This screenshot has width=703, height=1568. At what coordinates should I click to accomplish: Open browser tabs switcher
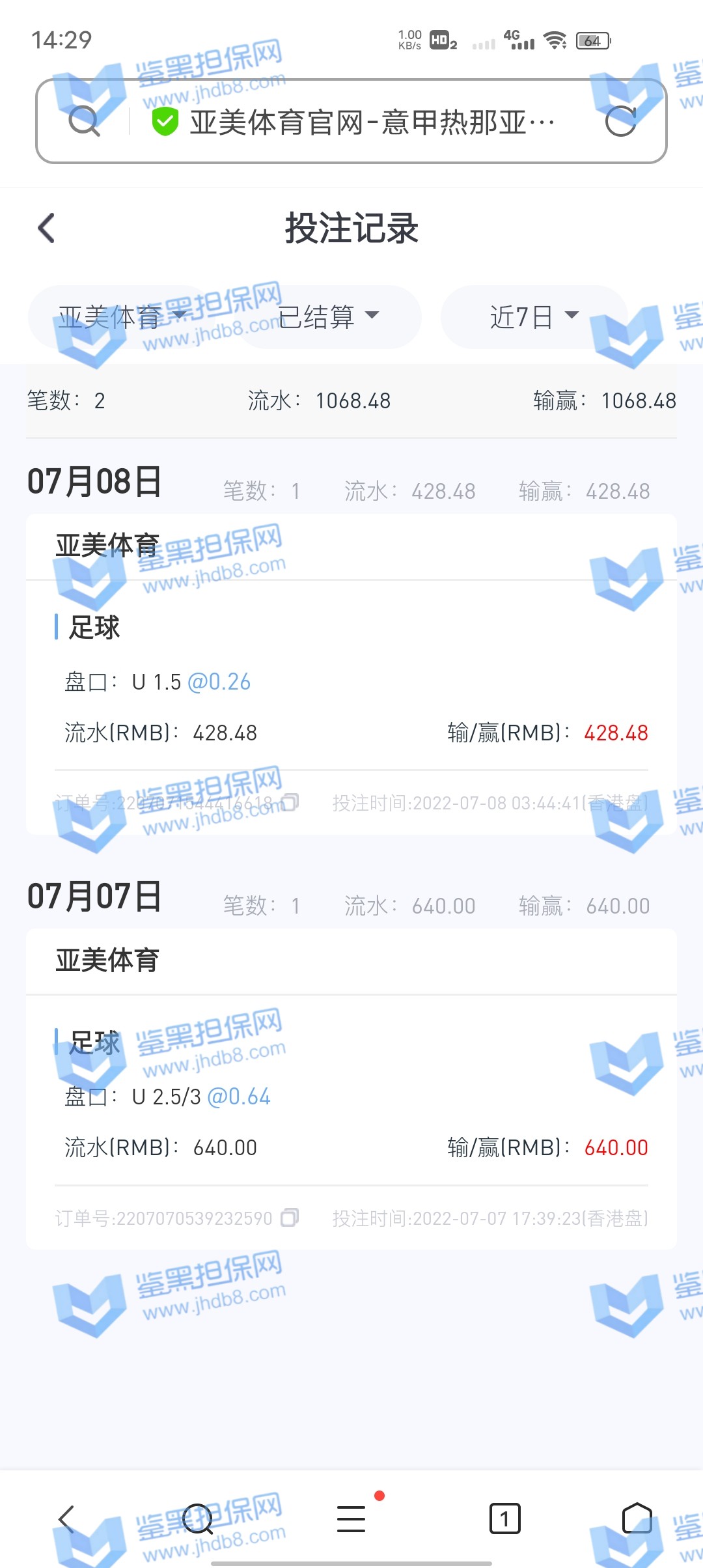[504, 1519]
